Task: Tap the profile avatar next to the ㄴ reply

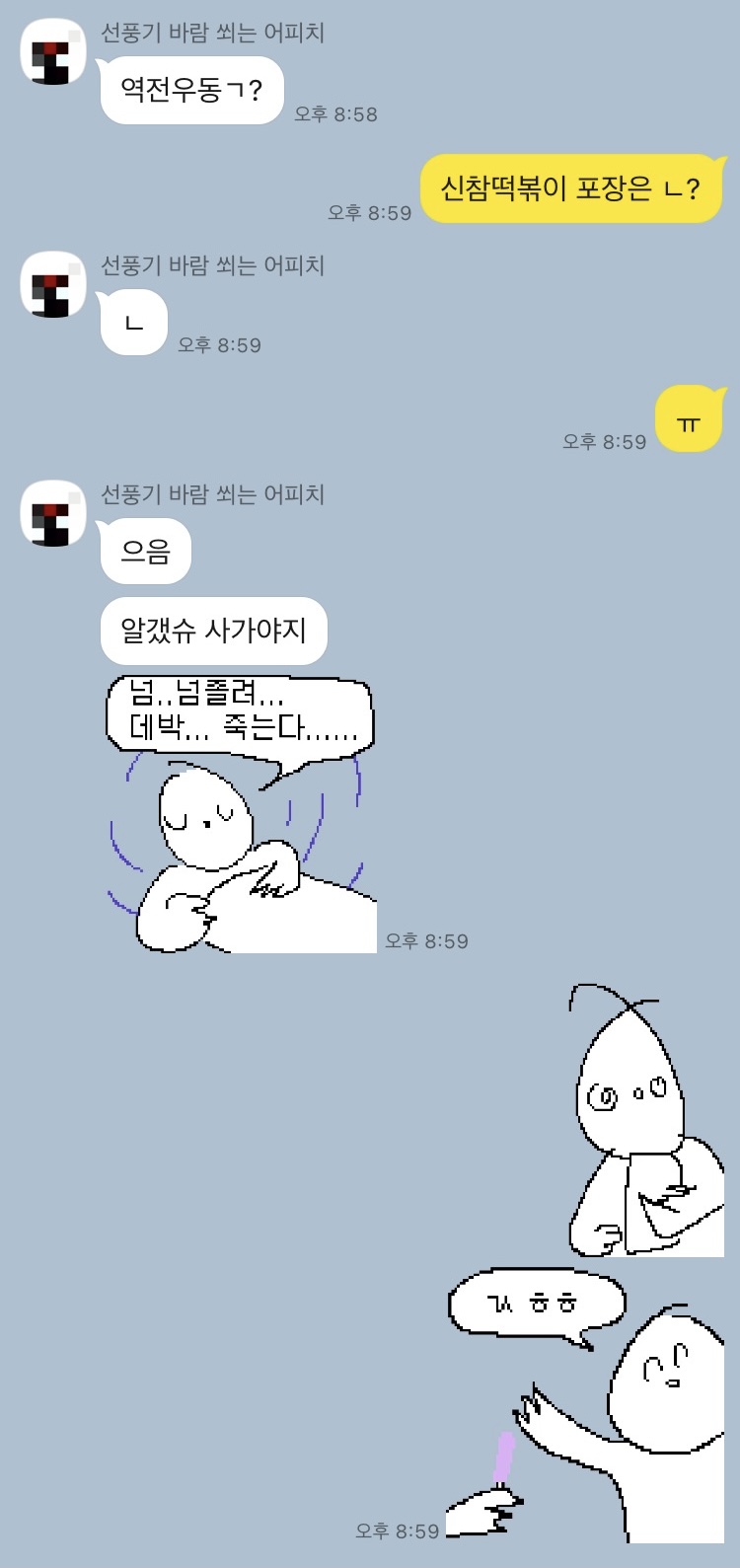Action: [53, 285]
